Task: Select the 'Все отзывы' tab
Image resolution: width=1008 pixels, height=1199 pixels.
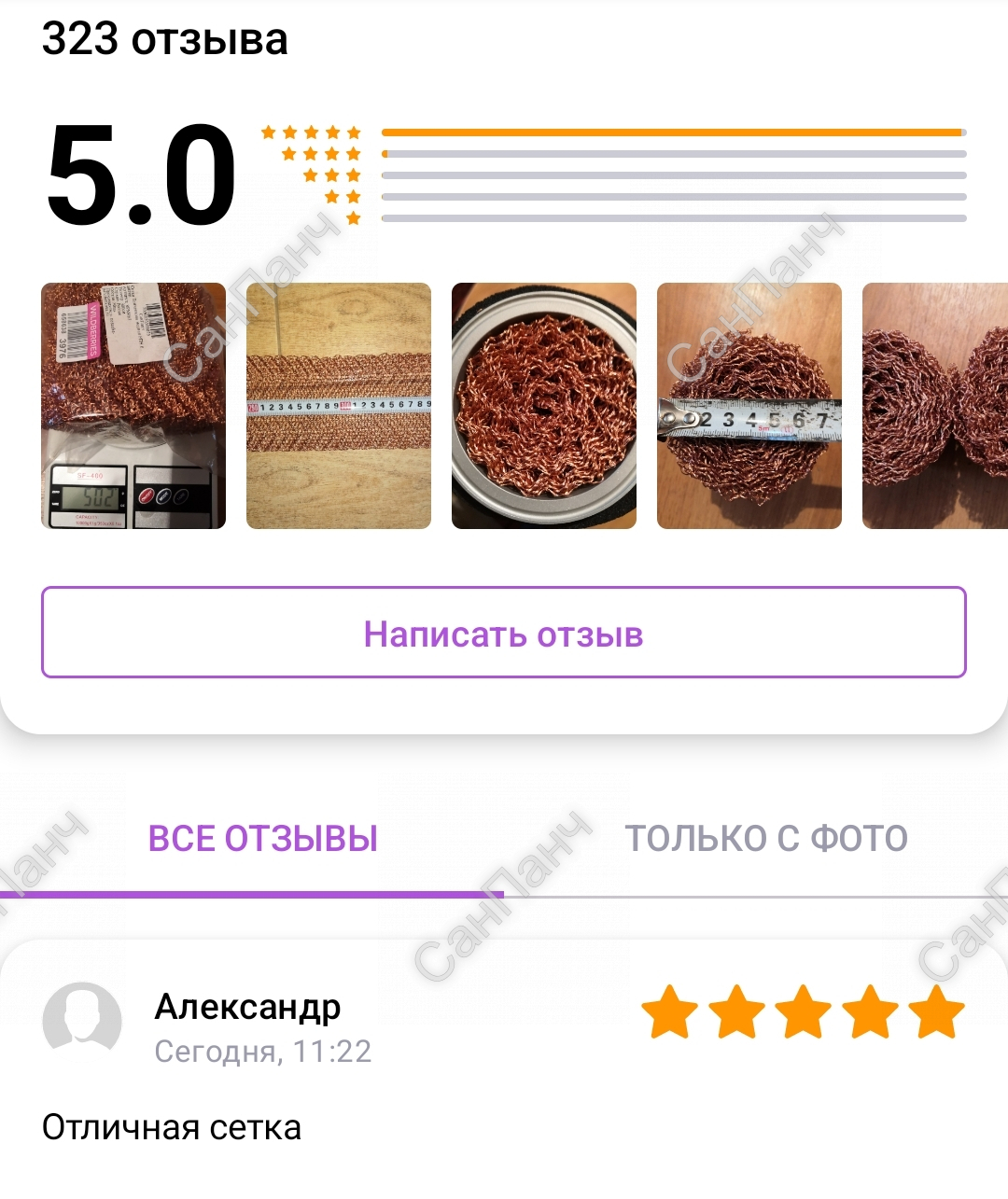Action: tap(262, 838)
